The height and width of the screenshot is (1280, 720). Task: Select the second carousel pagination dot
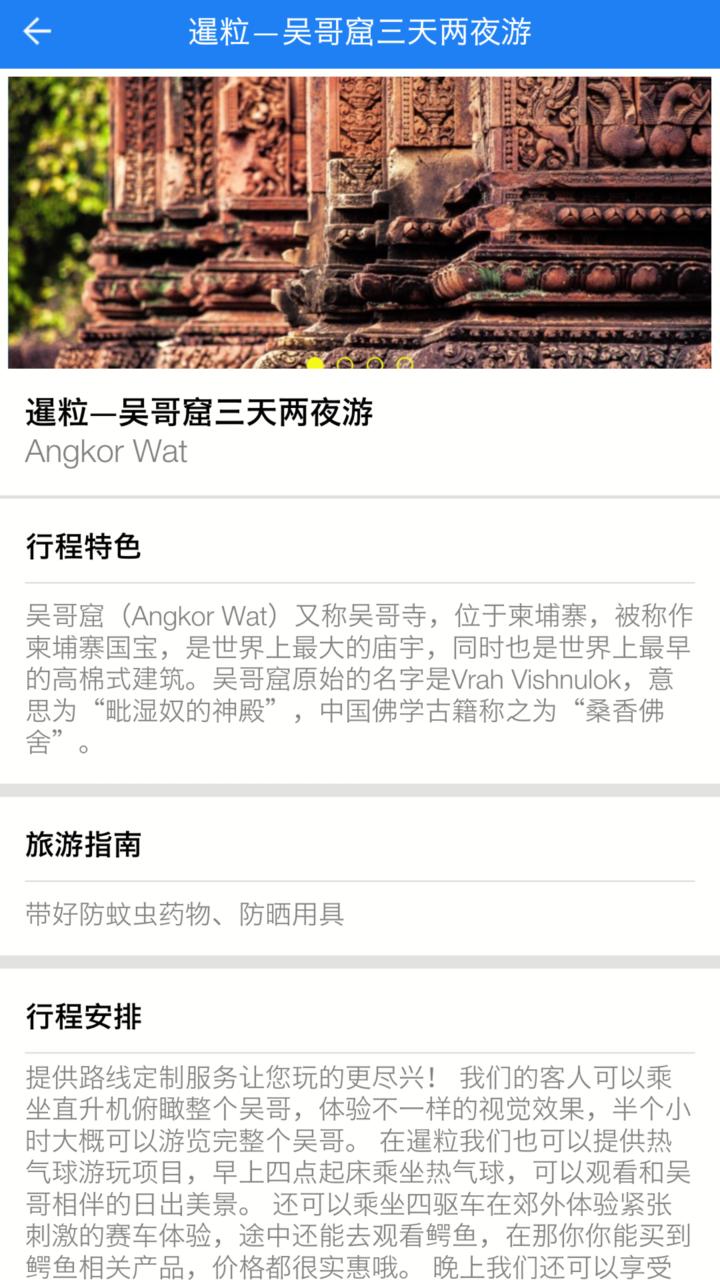click(344, 363)
